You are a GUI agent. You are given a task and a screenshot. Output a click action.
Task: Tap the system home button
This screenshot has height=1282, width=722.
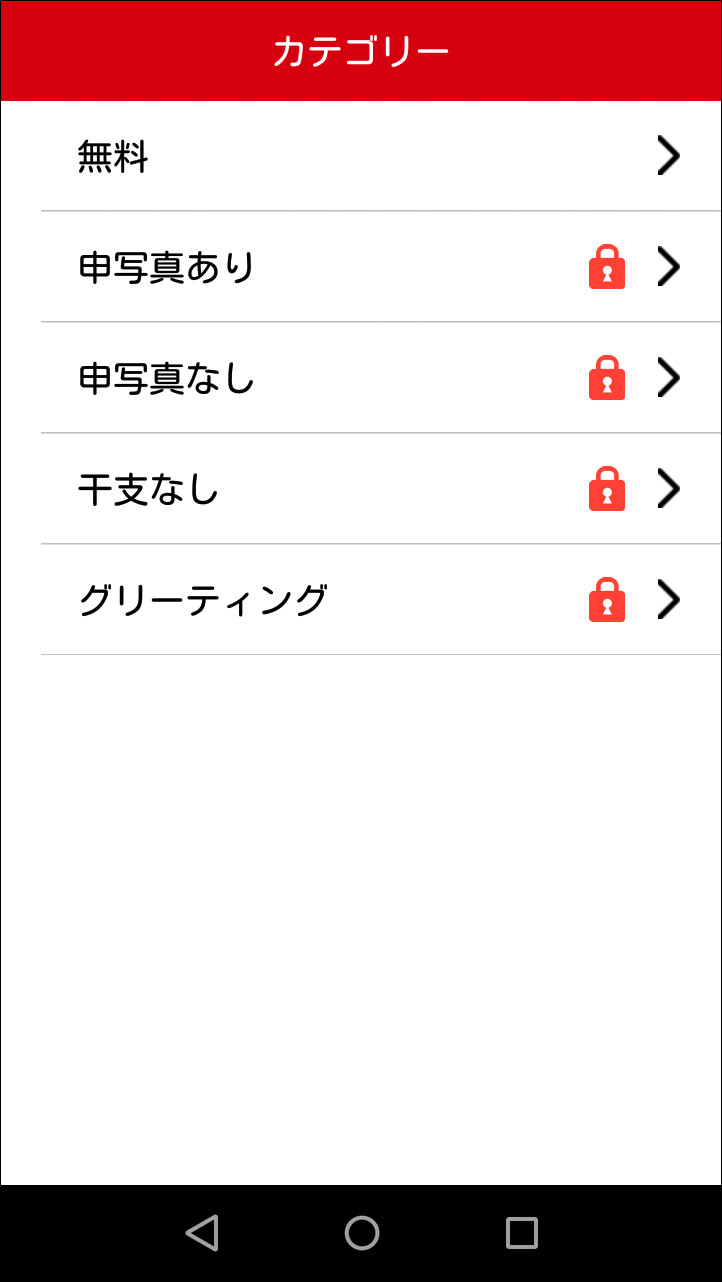pyautogui.click(x=361, y=1233)
